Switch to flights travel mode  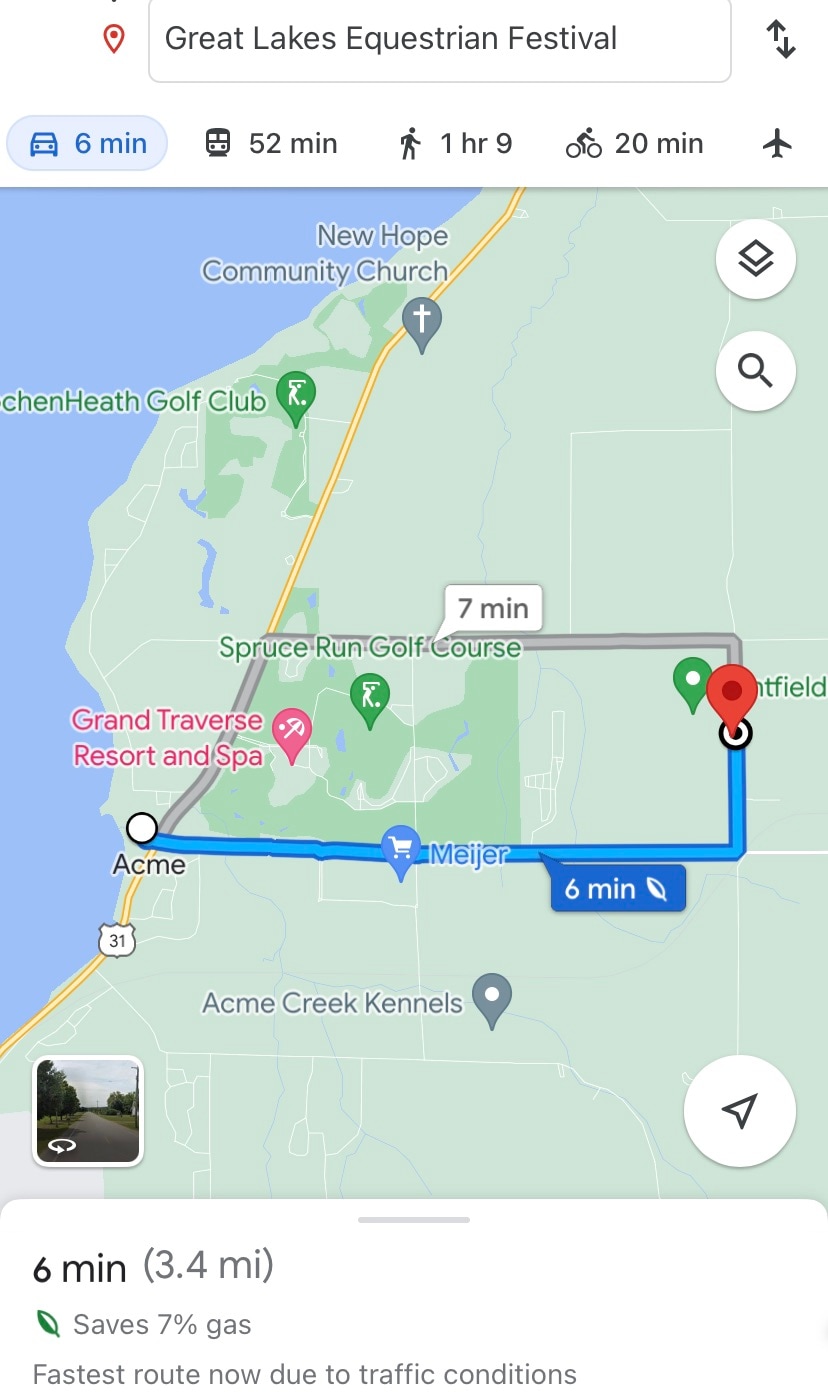[x=777, y=144]
